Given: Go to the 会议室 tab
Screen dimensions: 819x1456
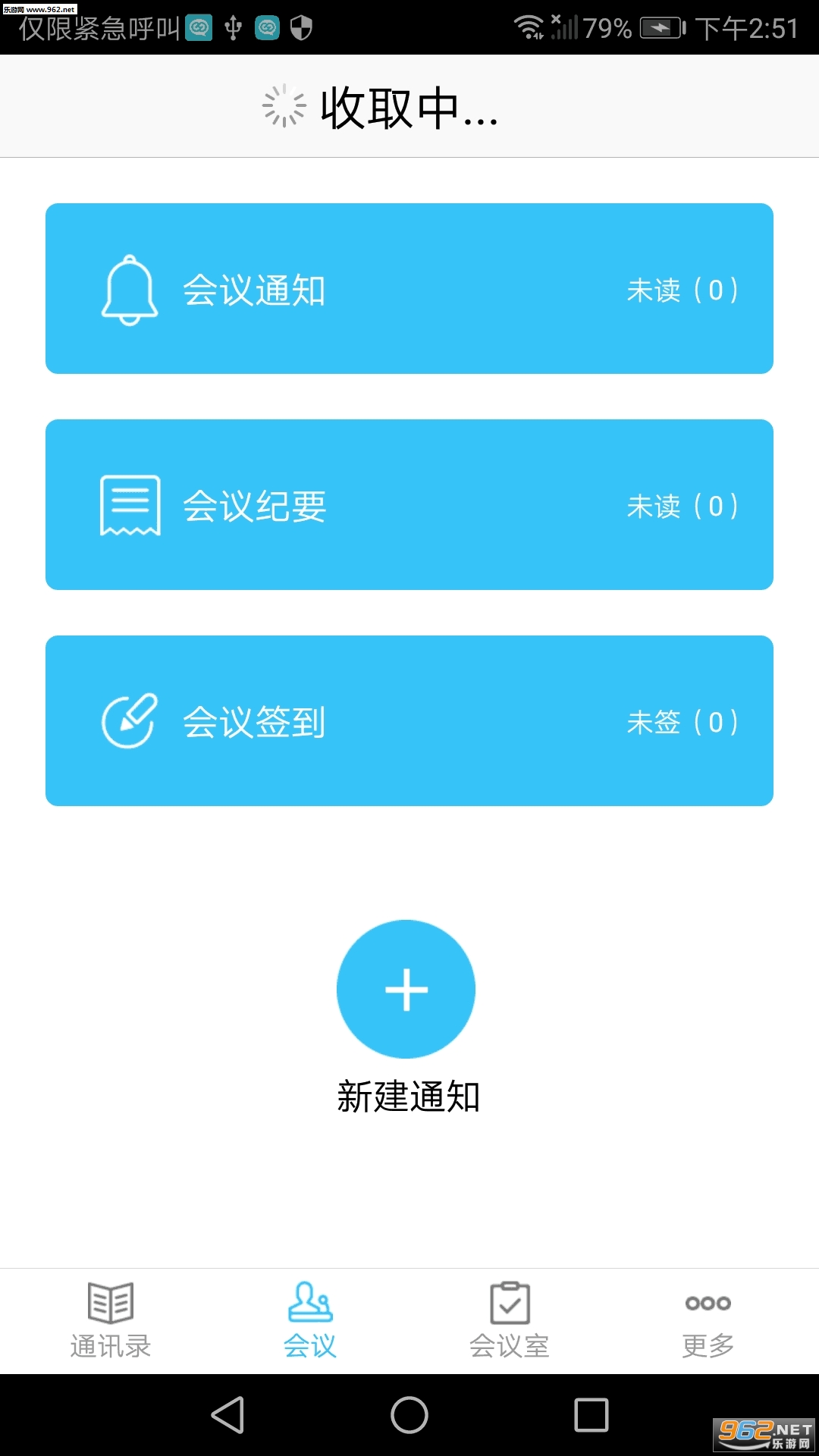Looking at the screenshot, I should 510,1321.
